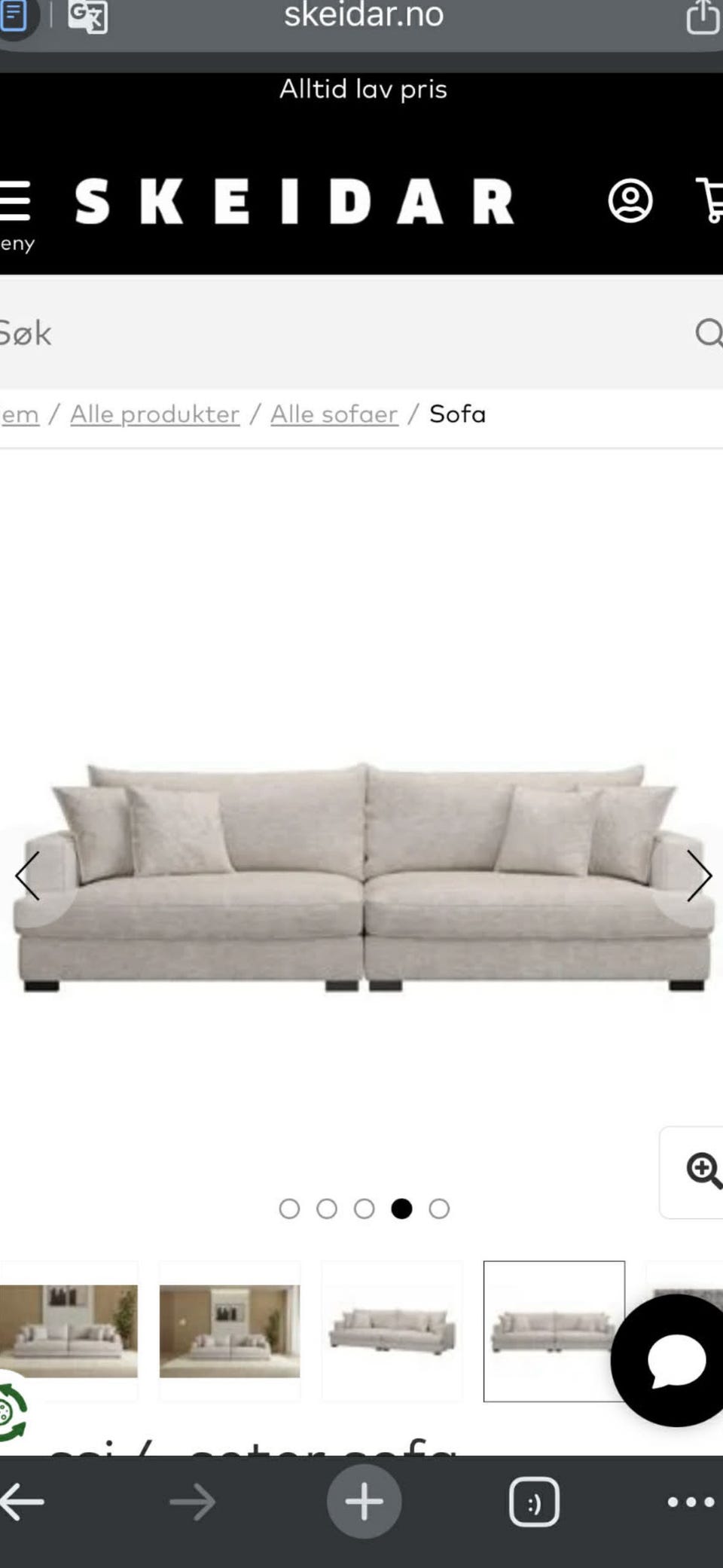Screen dimensions: 723x1568
Task: Show the next sofa image
Action: coord(698,876)
